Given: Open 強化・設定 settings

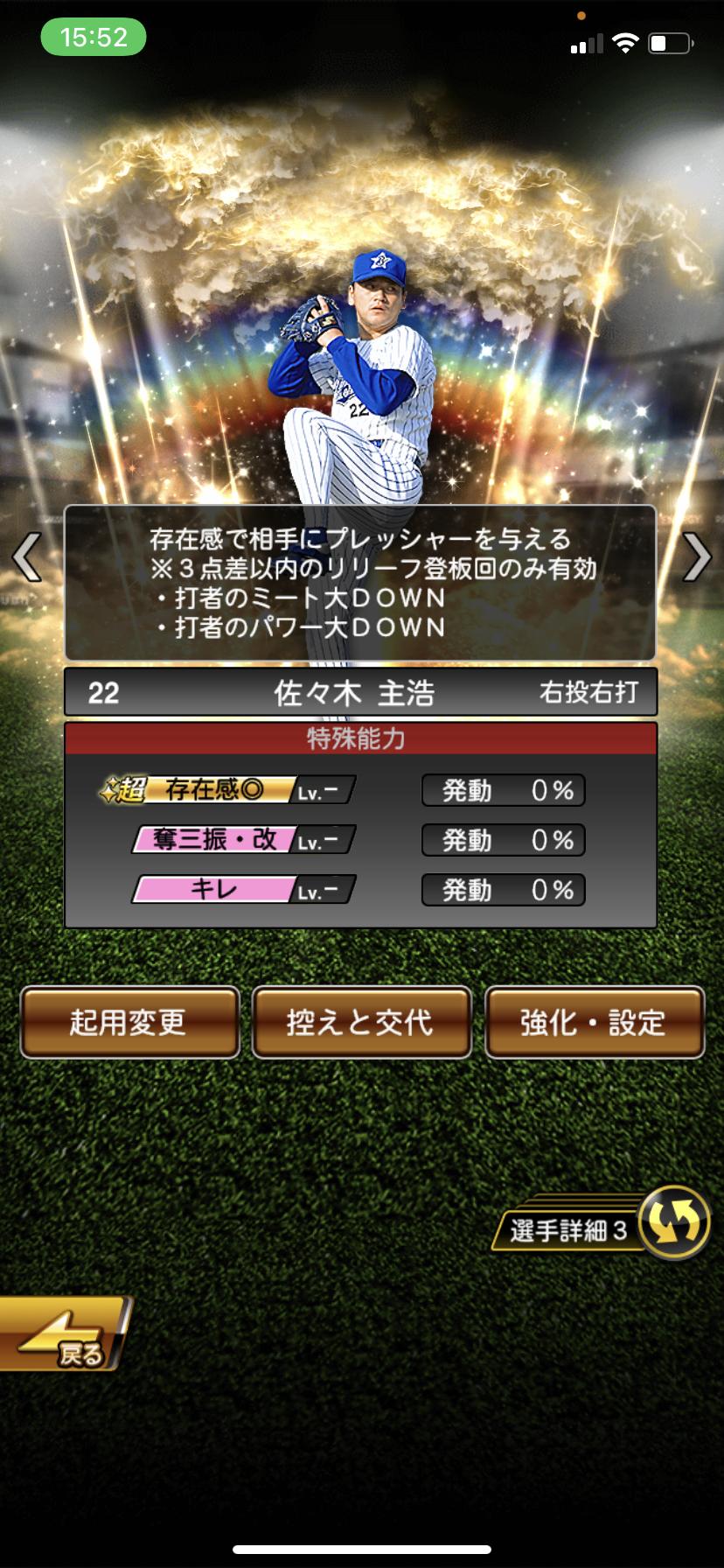Looking at the screenshot, I should [595, 1022].
